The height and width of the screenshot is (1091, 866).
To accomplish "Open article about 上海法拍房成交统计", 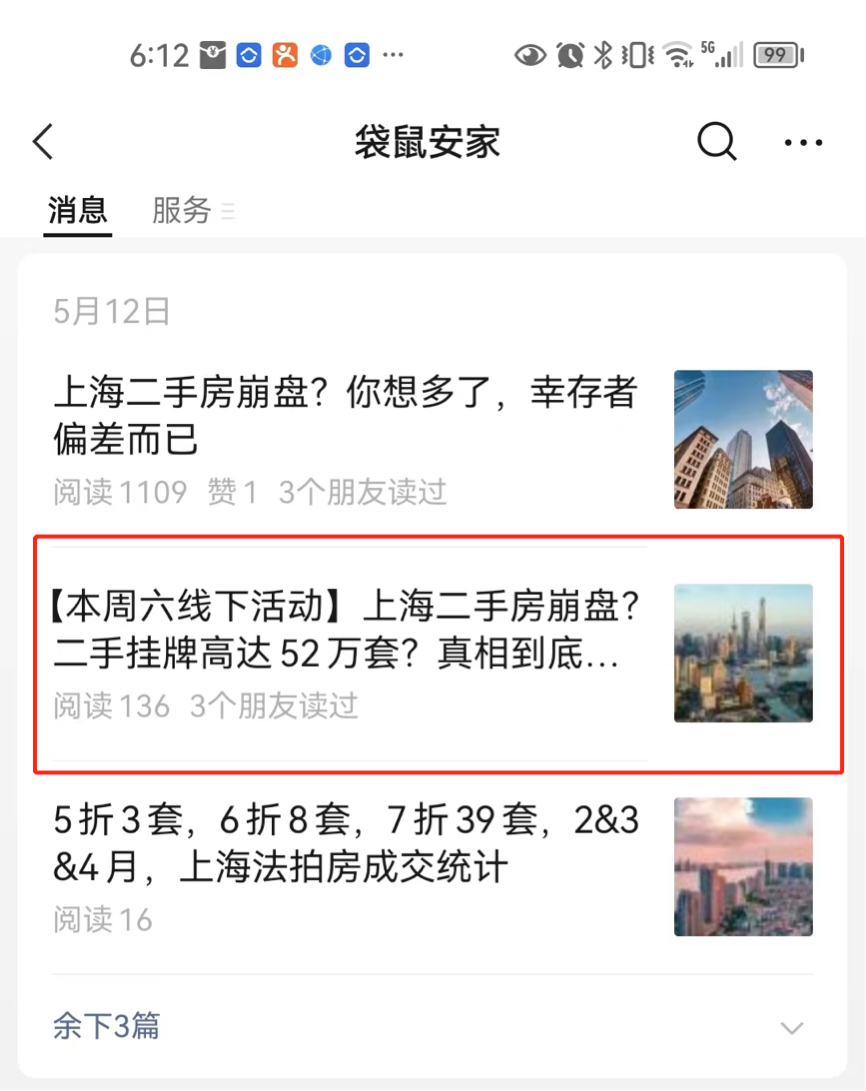I will [x=345, y=843].
